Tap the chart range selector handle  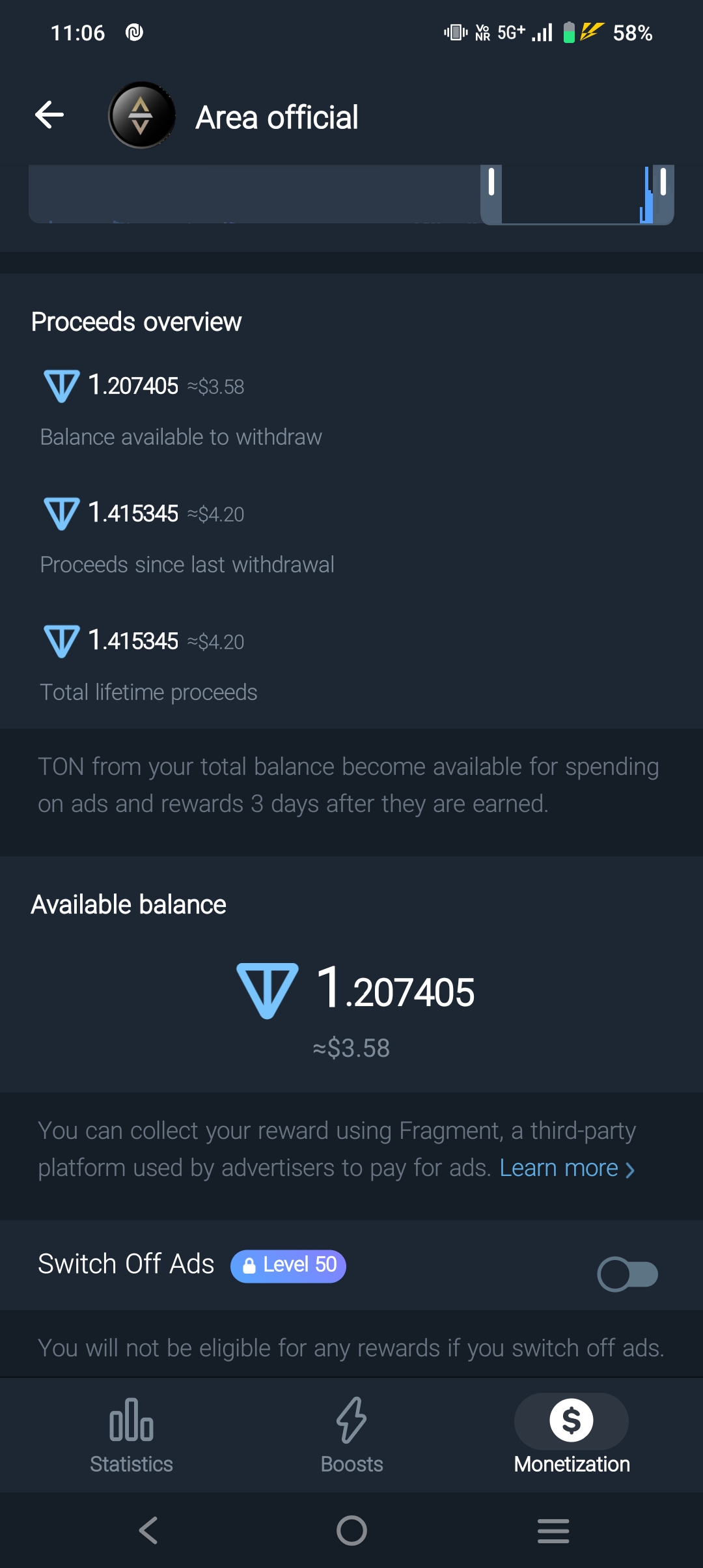coord(491,182)
